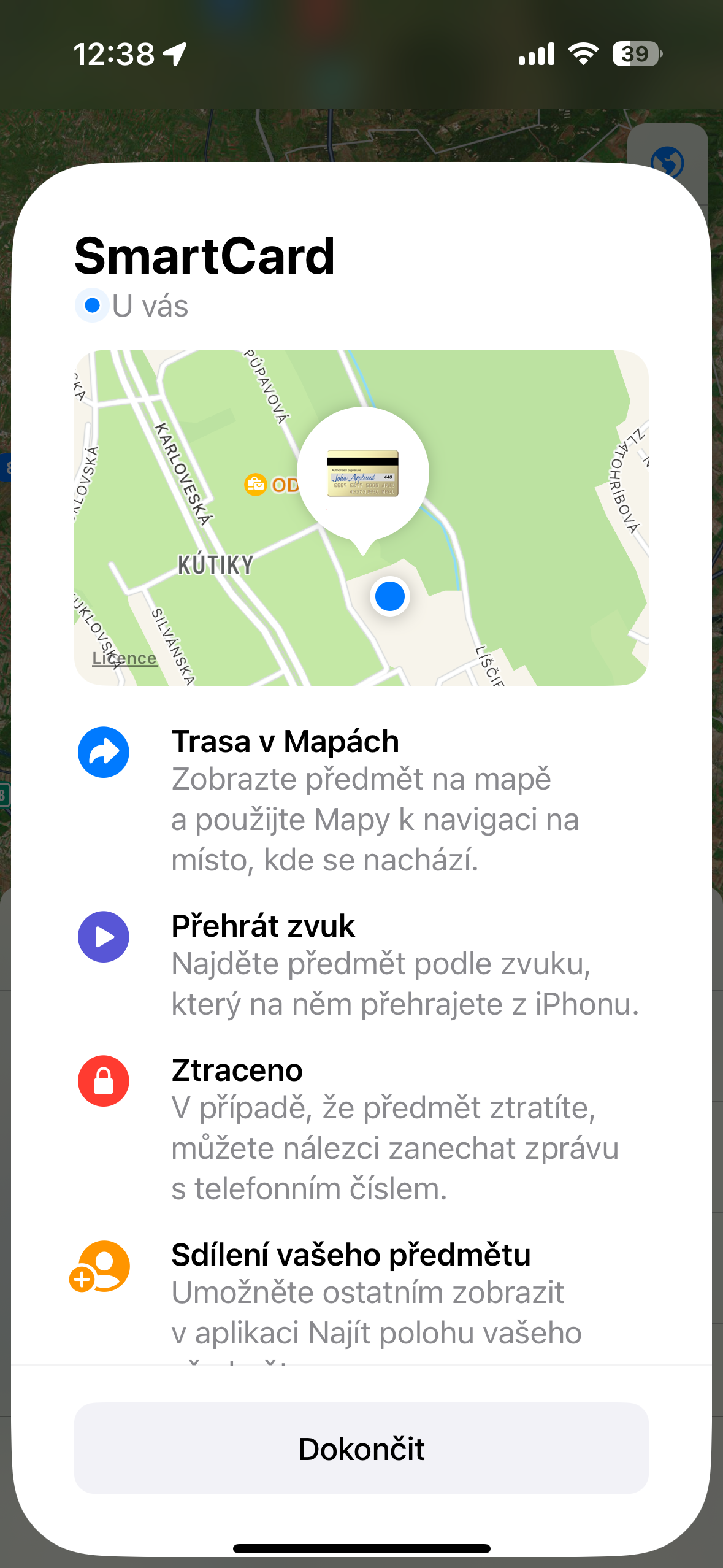The height and width of the screenshot is (1568, 723).
Task: Tap the blue 'U vás' status dot
Action: pyautogui.click(x=91, y=304)
